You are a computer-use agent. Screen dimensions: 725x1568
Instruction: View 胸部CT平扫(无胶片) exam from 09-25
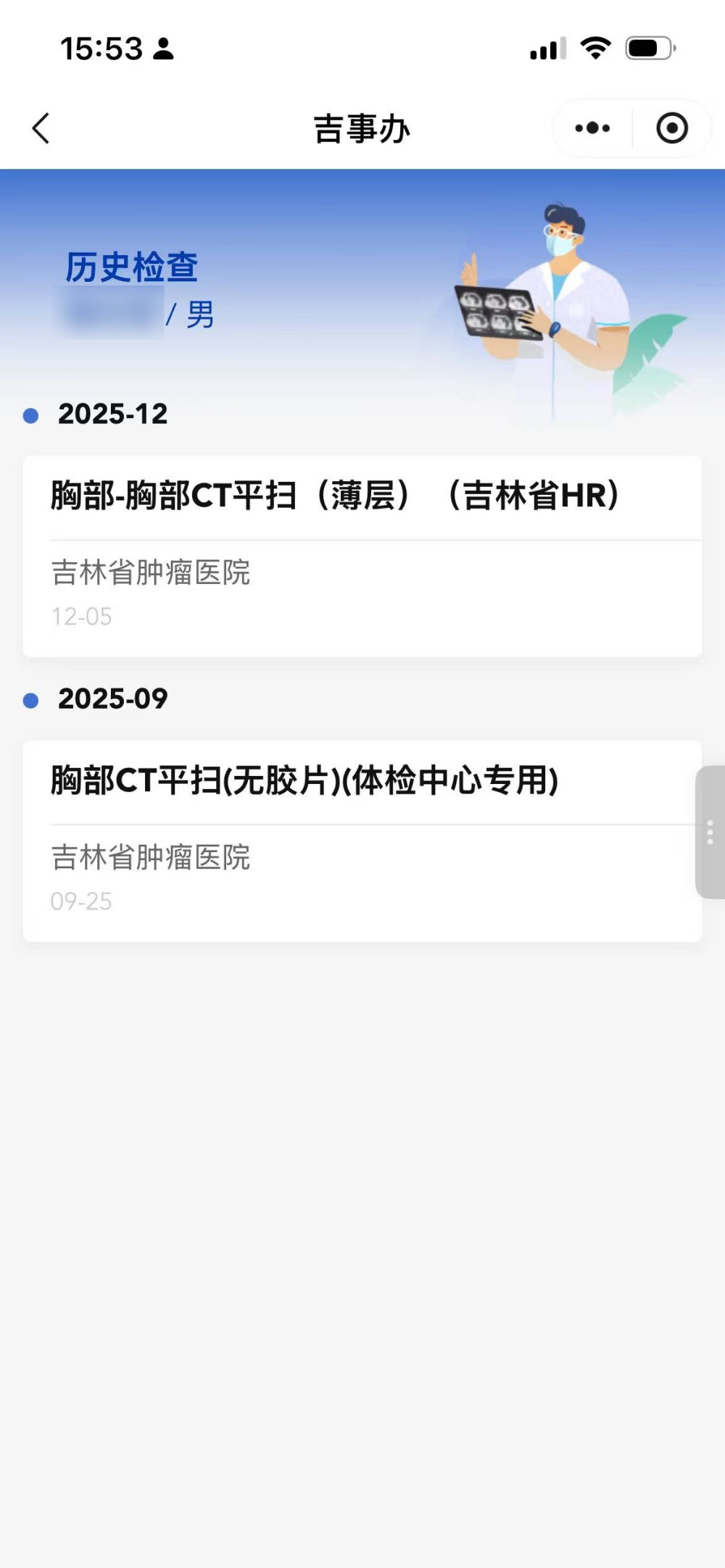pyautogui.click(x=362, y=841)
